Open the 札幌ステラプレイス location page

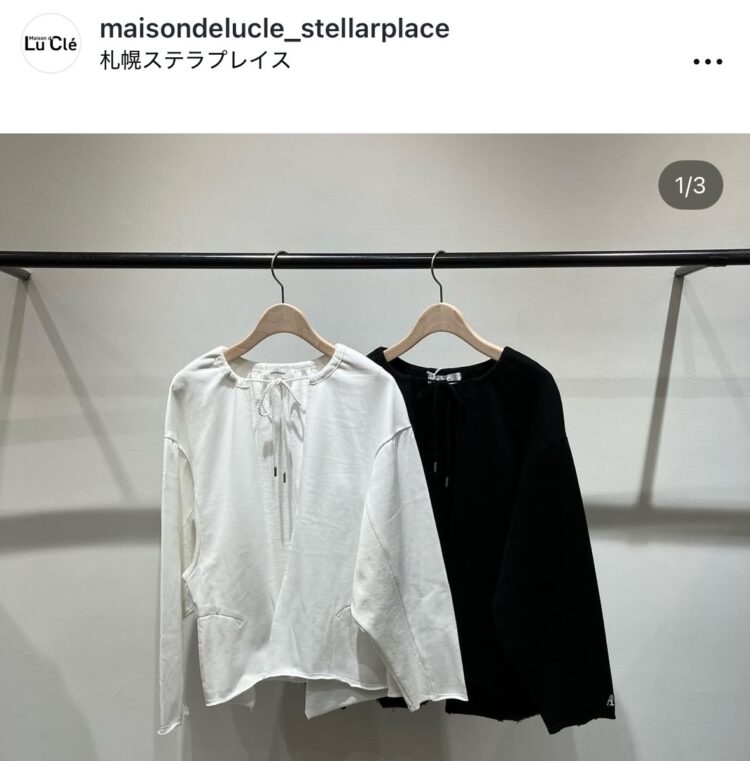click(x=195, y=60)
